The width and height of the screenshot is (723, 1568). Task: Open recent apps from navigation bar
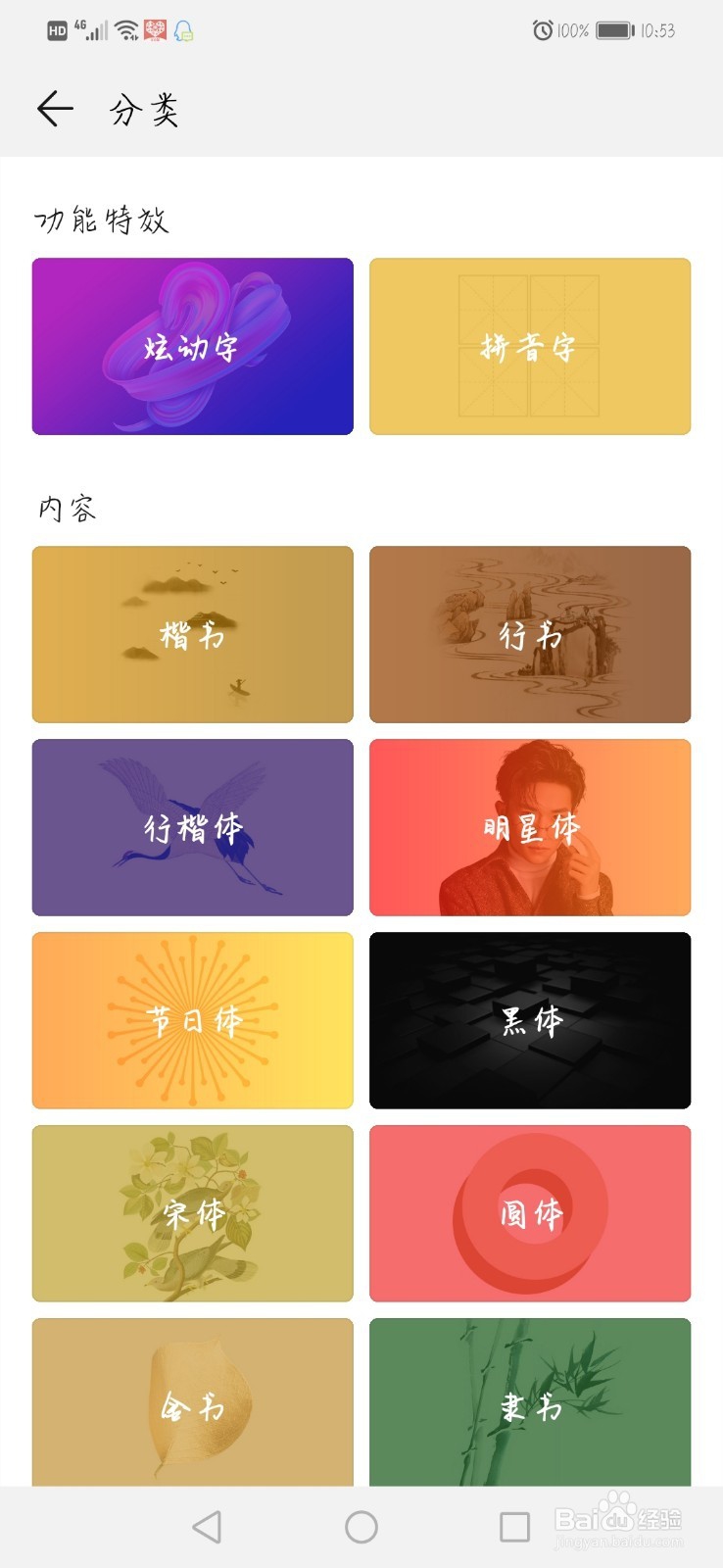[514, 1527]
